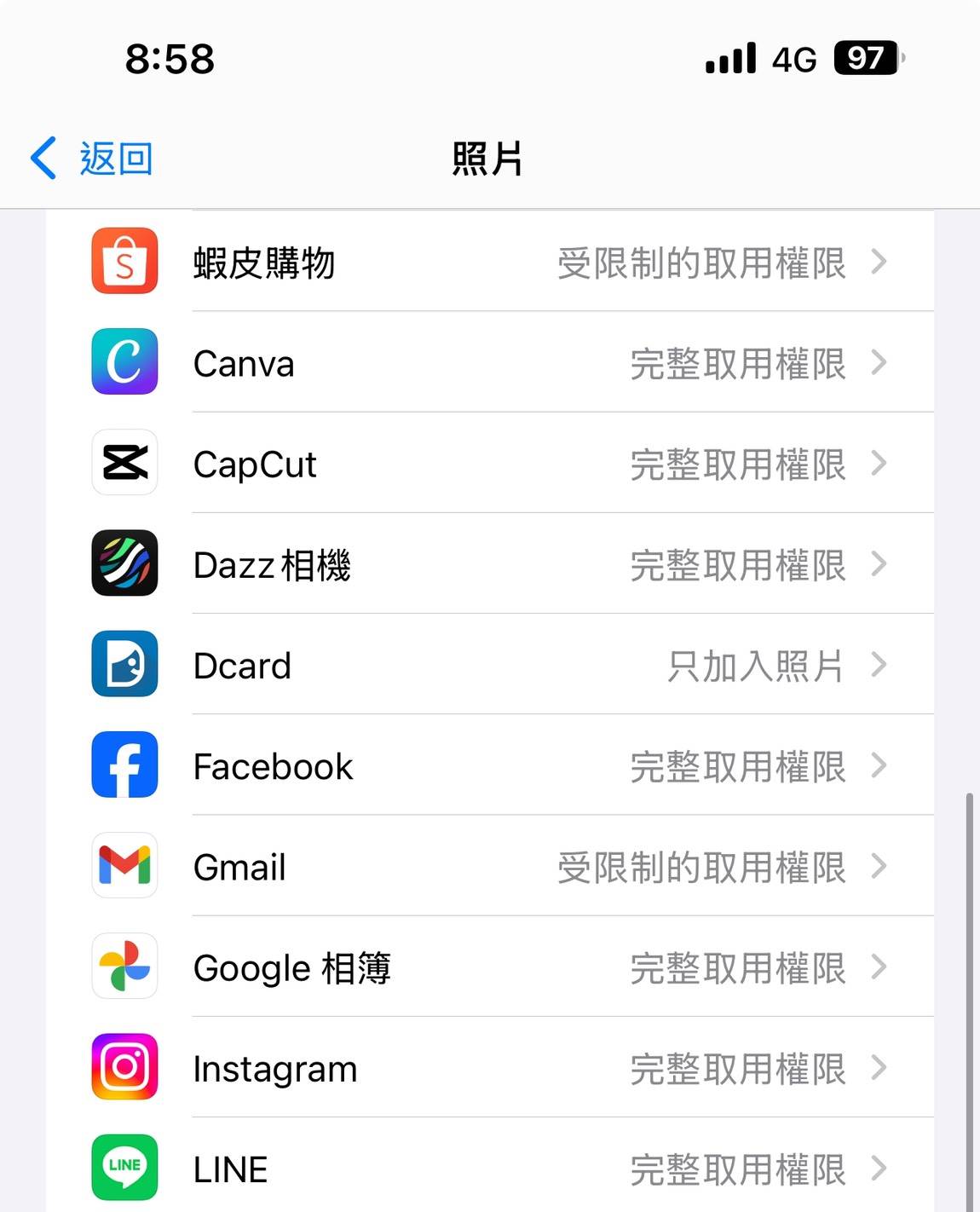This screenshot has width=980, height=1212.
Task: Open Facebook's 完整取用權限 setting
Action: pyautogui.click(x=737, y=765)
